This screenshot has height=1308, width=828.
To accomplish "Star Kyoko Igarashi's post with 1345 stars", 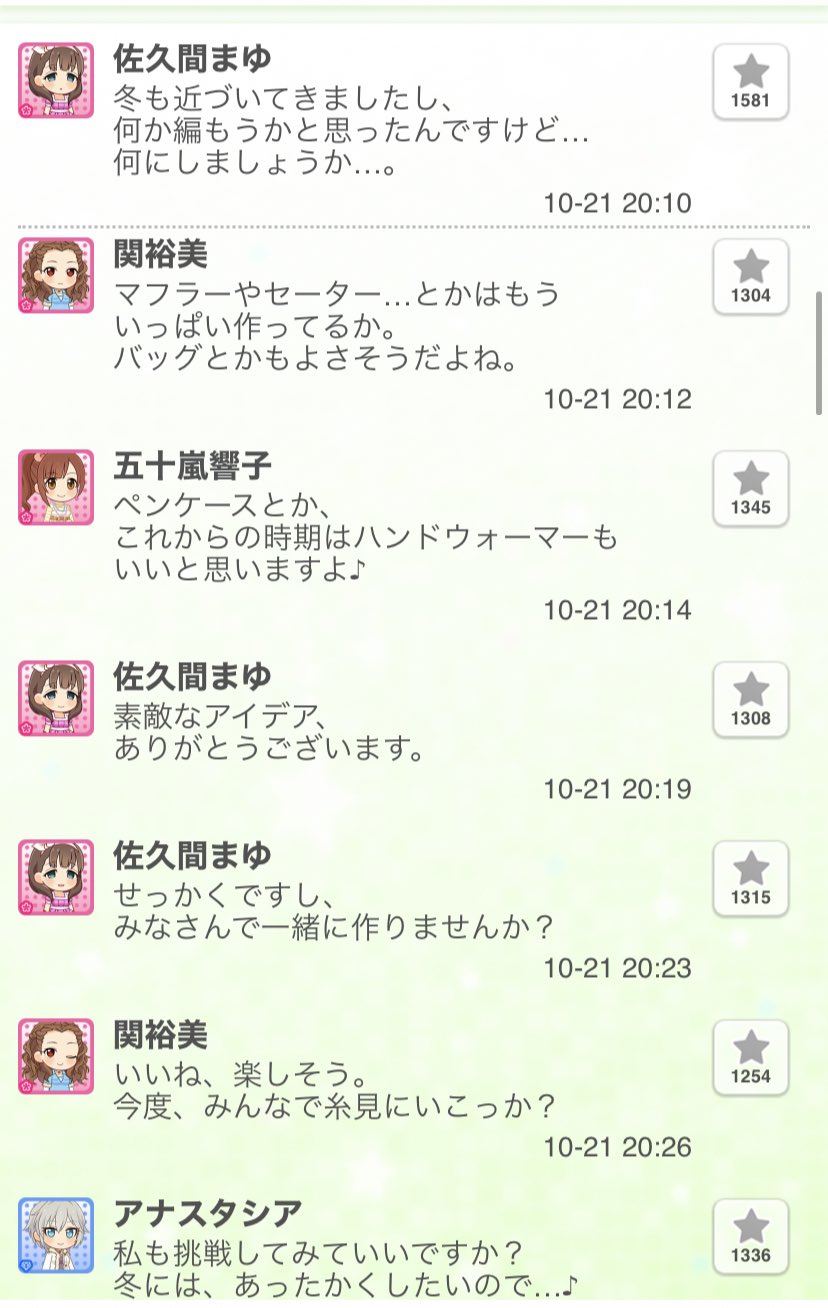I will 750,488.
